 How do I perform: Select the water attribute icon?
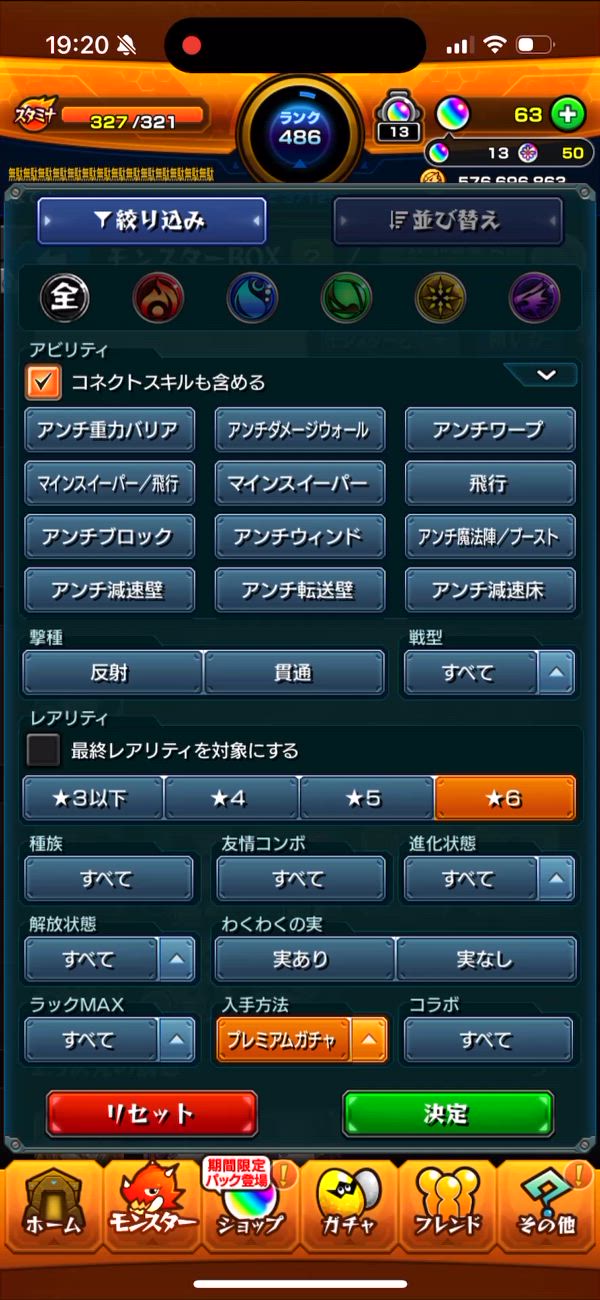pos(252,297)
